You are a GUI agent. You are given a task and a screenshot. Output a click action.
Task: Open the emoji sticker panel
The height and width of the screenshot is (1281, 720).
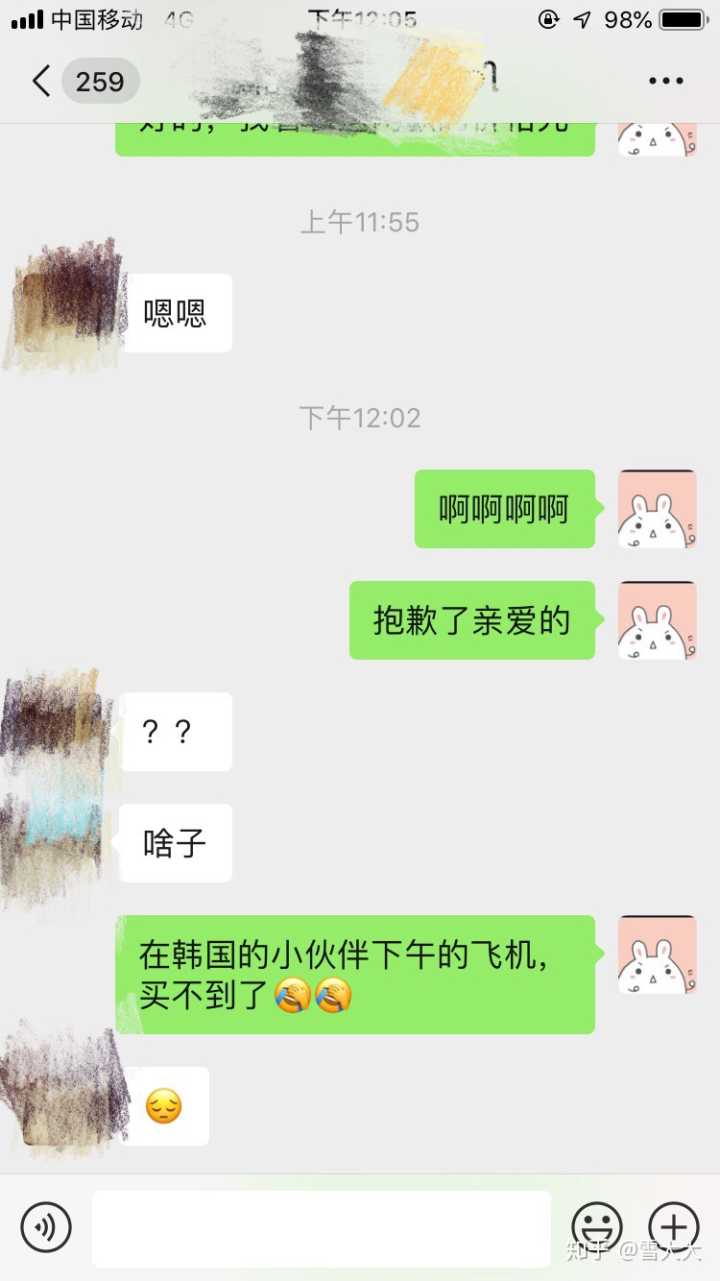click(596, 1227)
